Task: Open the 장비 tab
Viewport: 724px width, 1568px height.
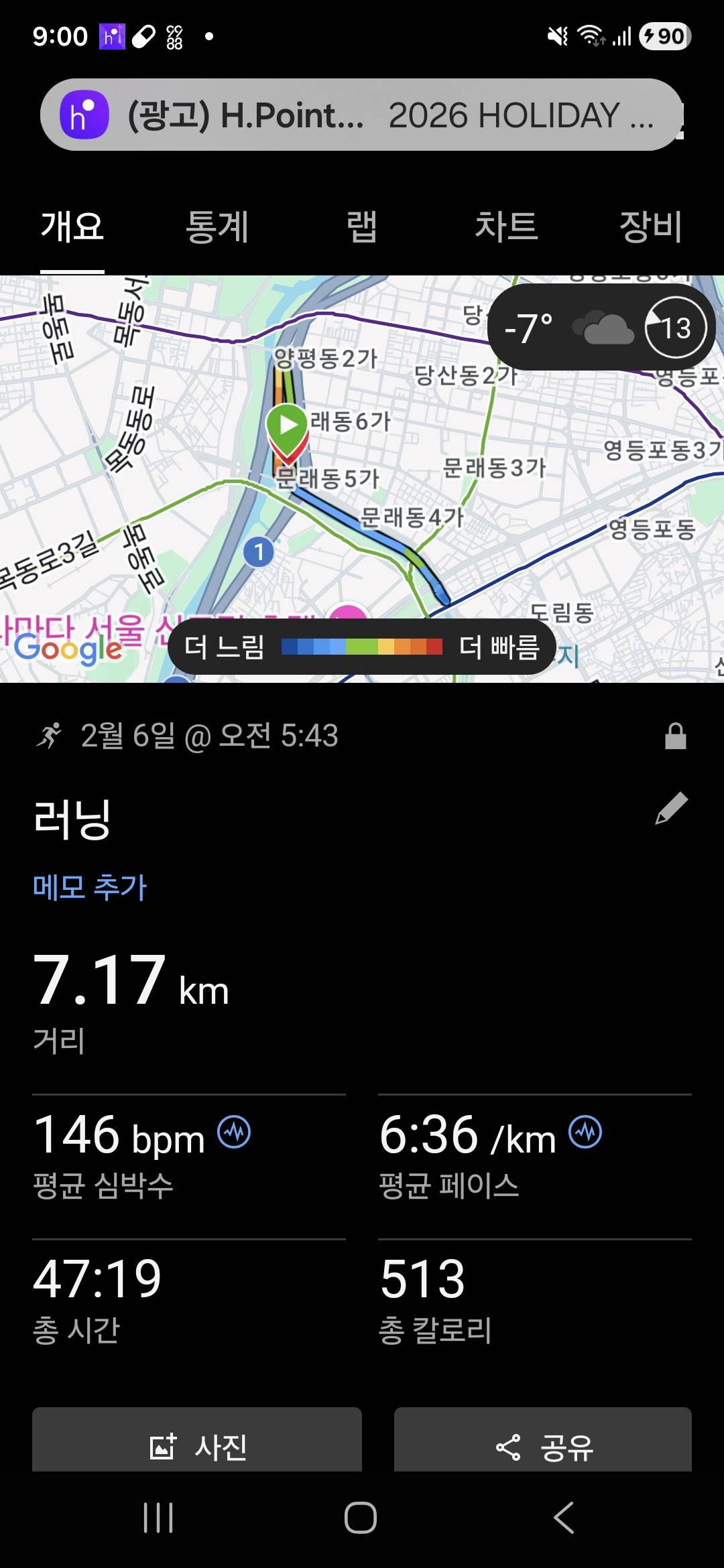Action: 648,226
